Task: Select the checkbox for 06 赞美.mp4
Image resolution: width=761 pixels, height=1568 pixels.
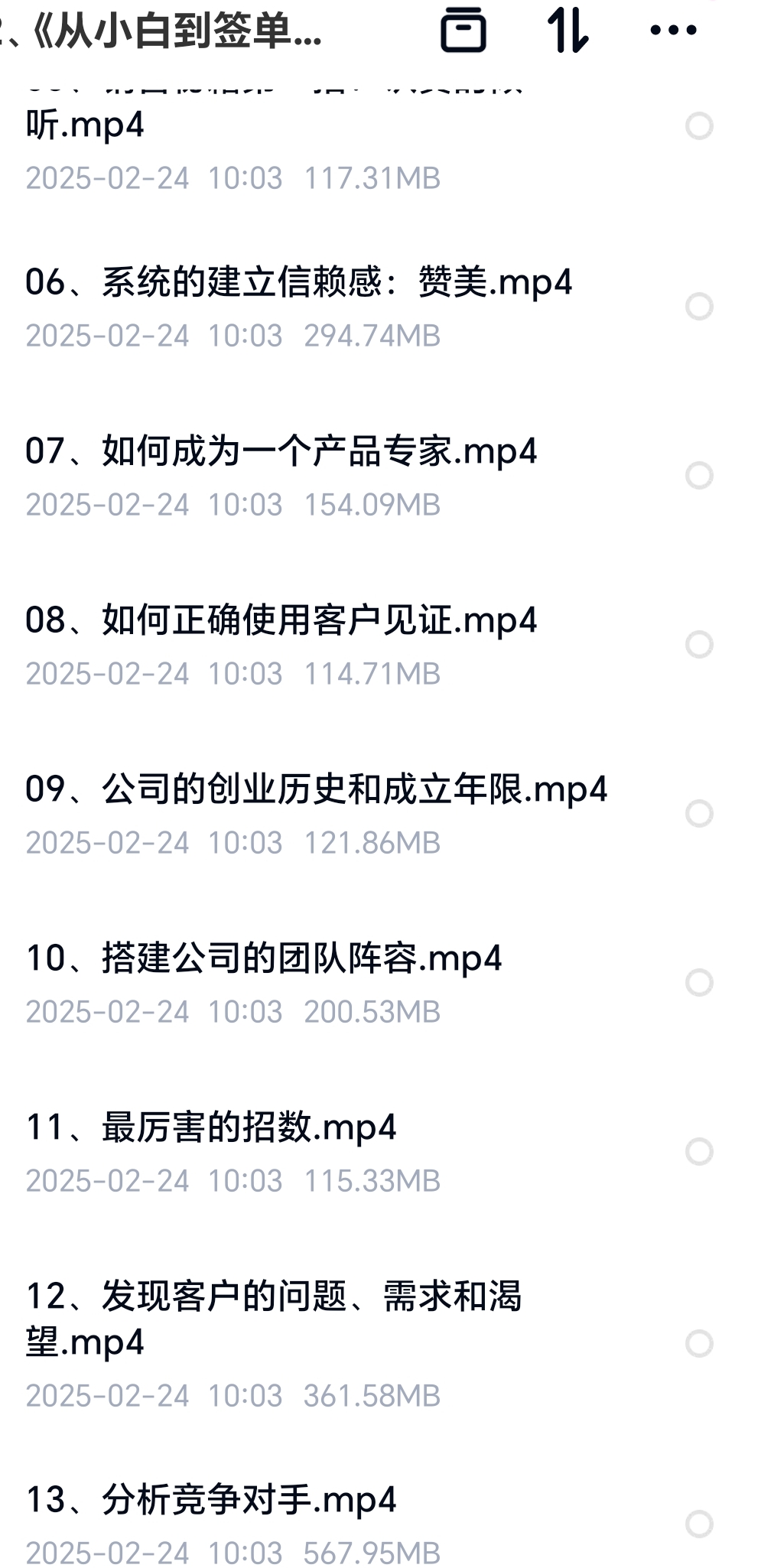Action: pyautogui.click(x=699, y=307)
